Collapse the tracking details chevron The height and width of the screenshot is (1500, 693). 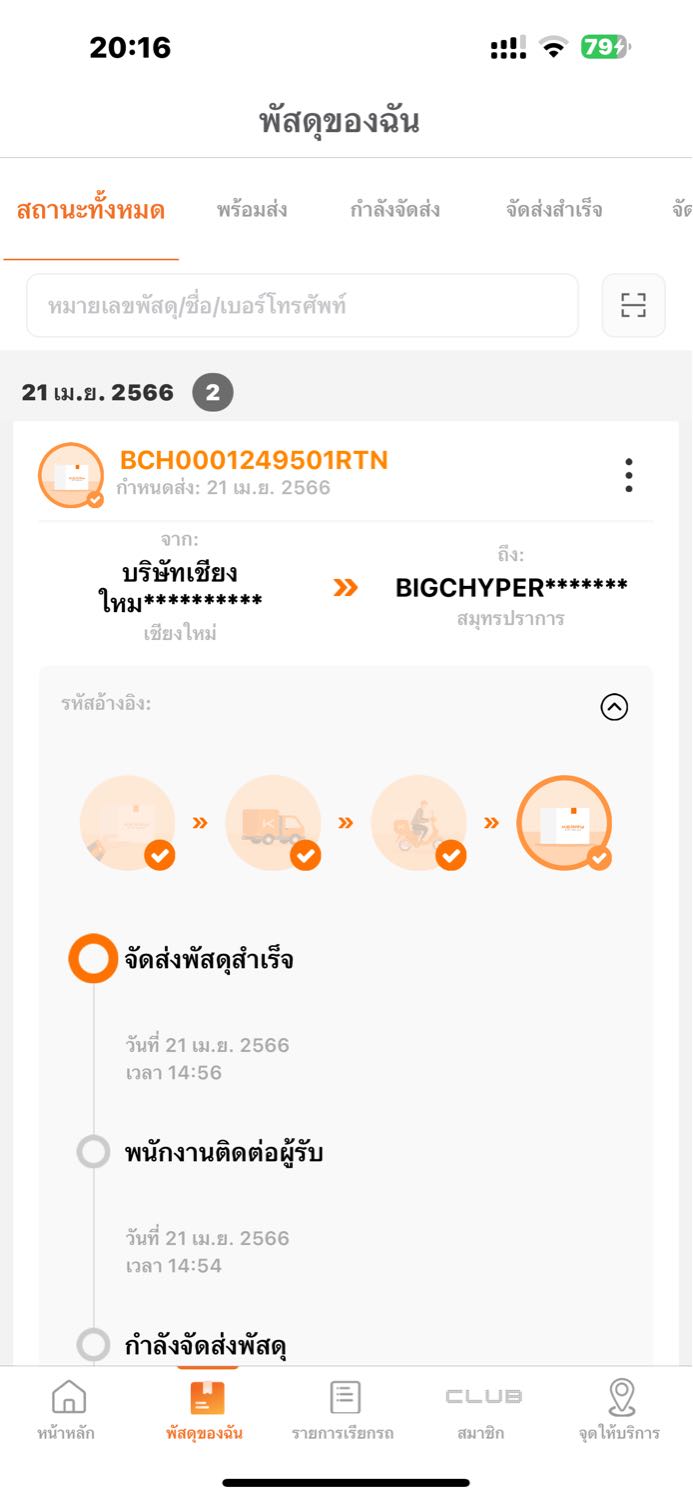tap(614, 707)
